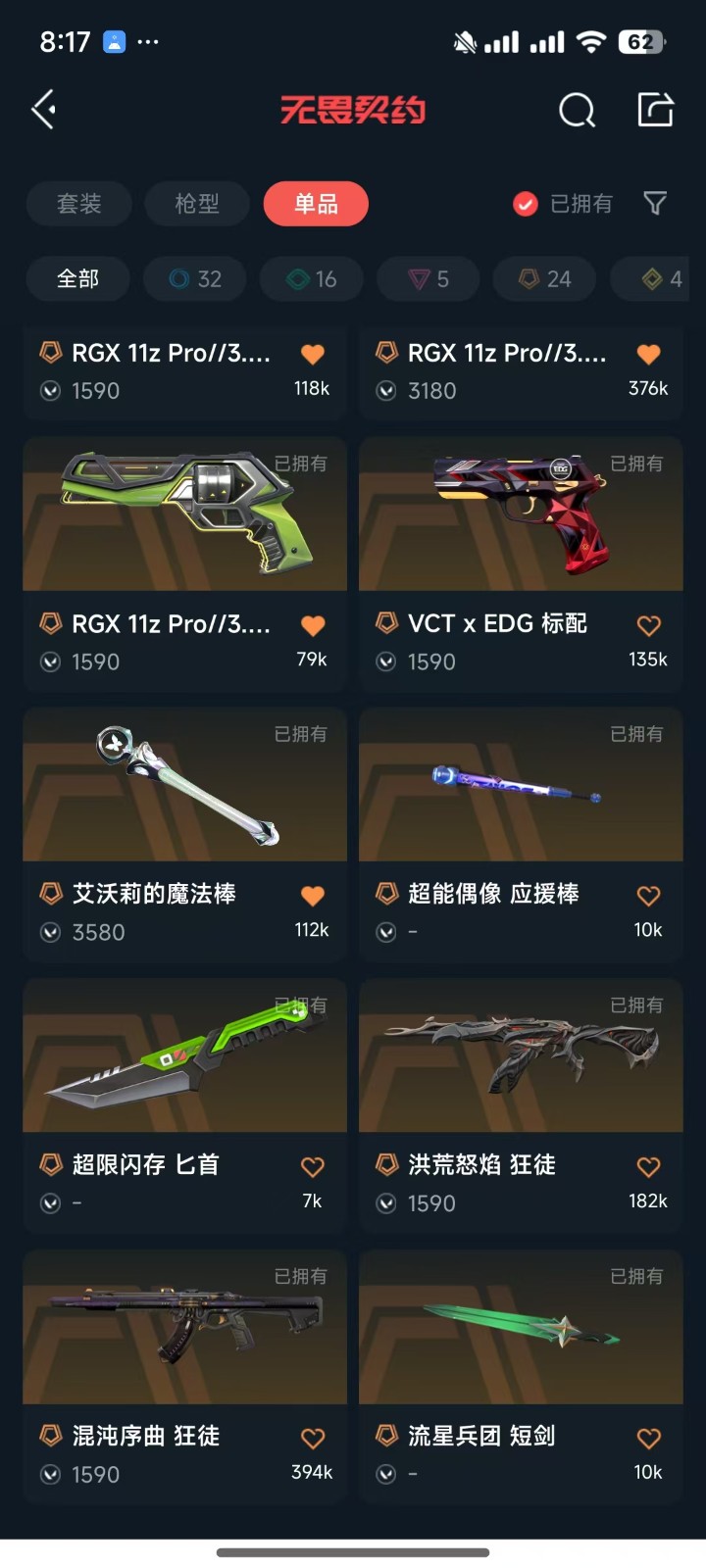
Task: Share this page via the share icon
Action: coord(655,110)
